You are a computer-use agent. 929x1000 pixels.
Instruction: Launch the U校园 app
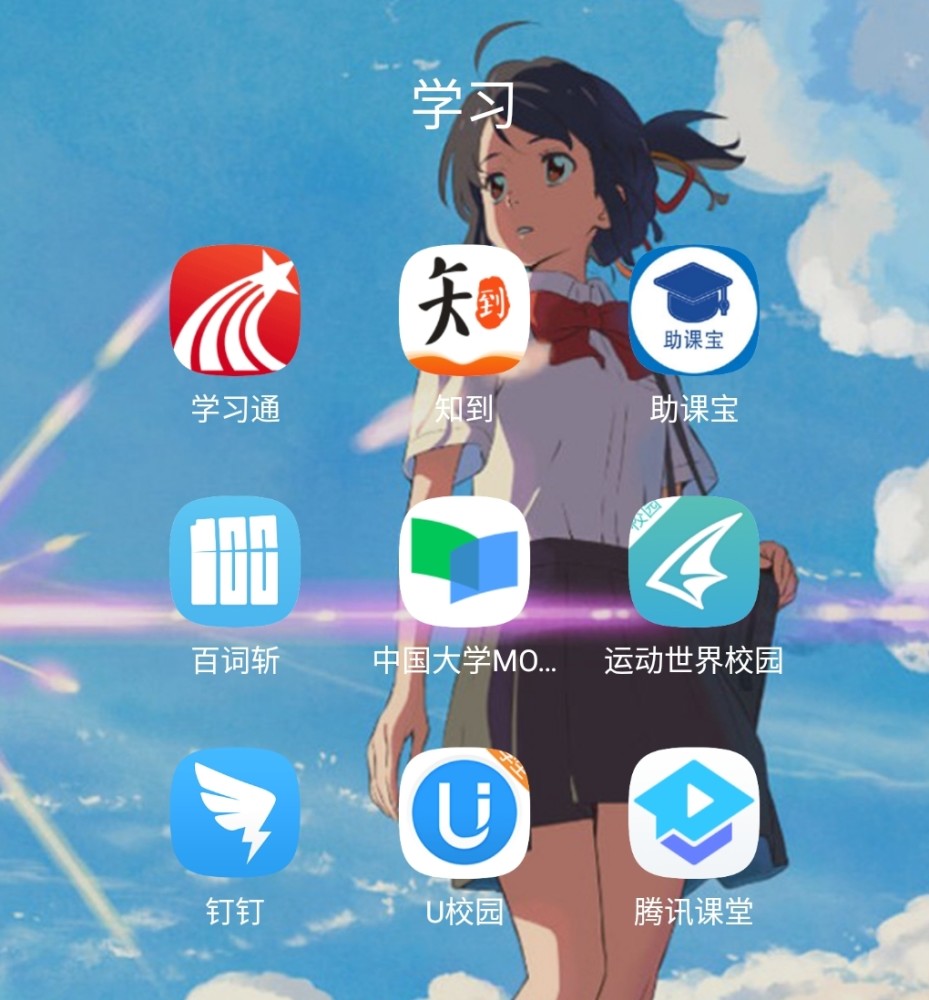coord(464,812)
